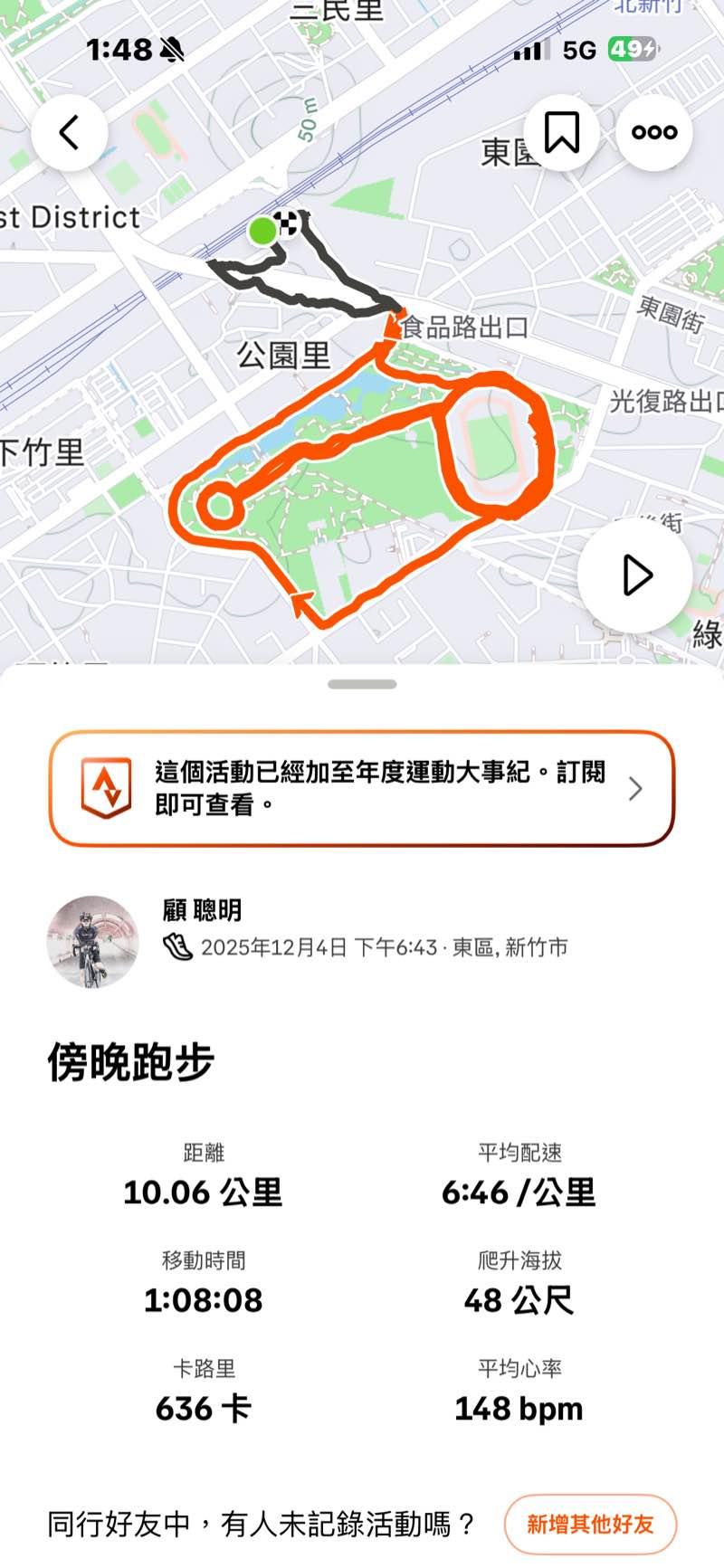
Task: Go back using the back arrow
Action: (70, 133)
